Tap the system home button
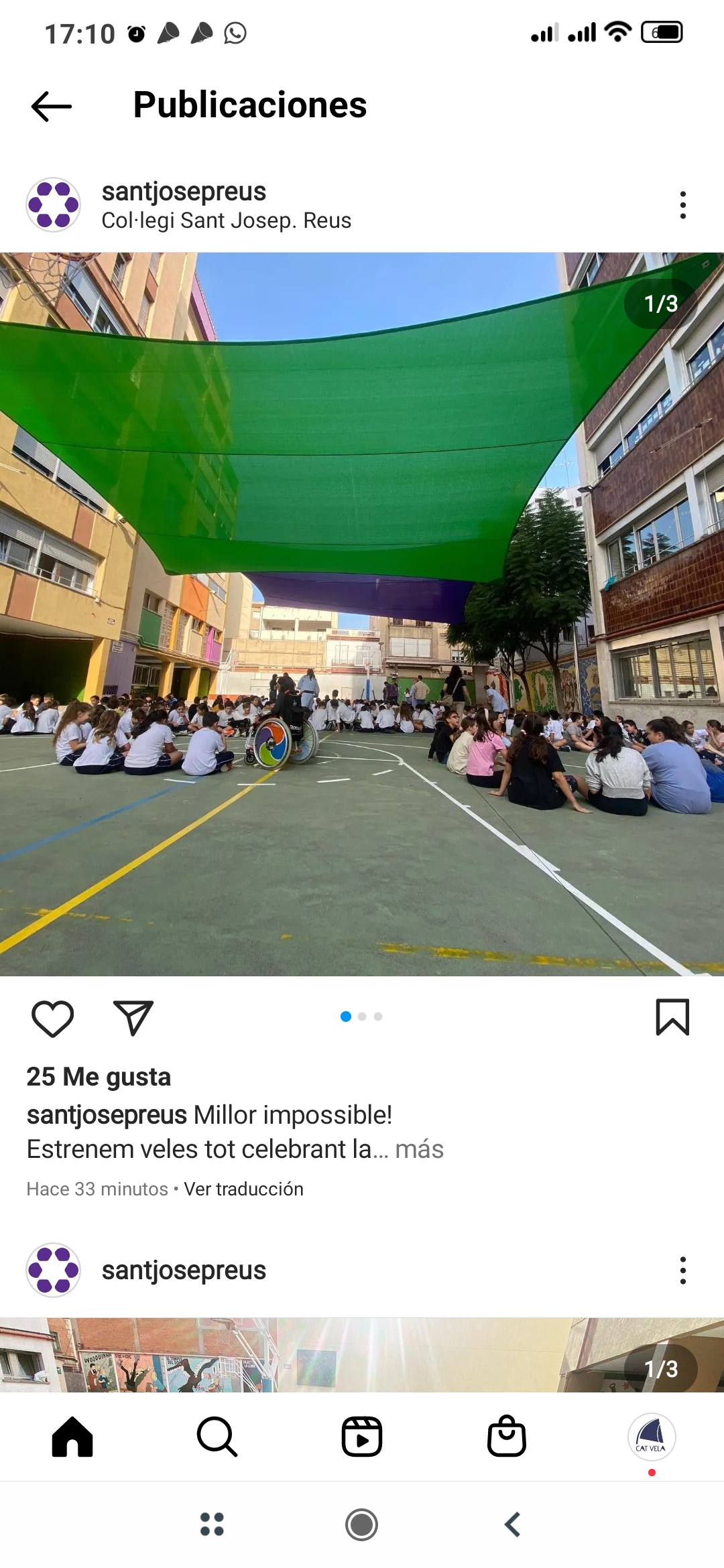 pyautogui.click(x=362, y=1524)
